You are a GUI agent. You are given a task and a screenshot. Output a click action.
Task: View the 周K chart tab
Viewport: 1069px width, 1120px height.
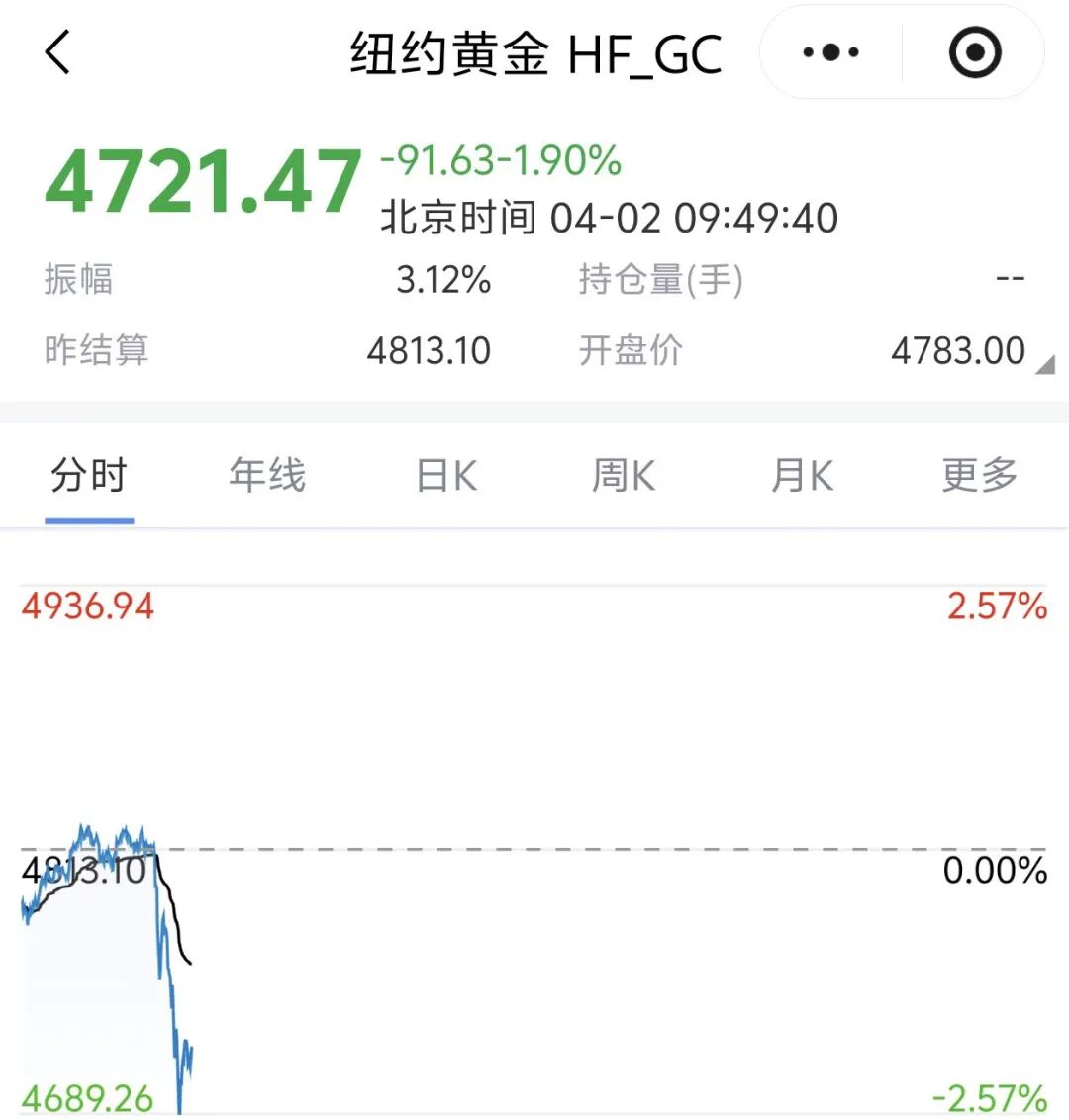pyautogui.click(x=624, y=476)
